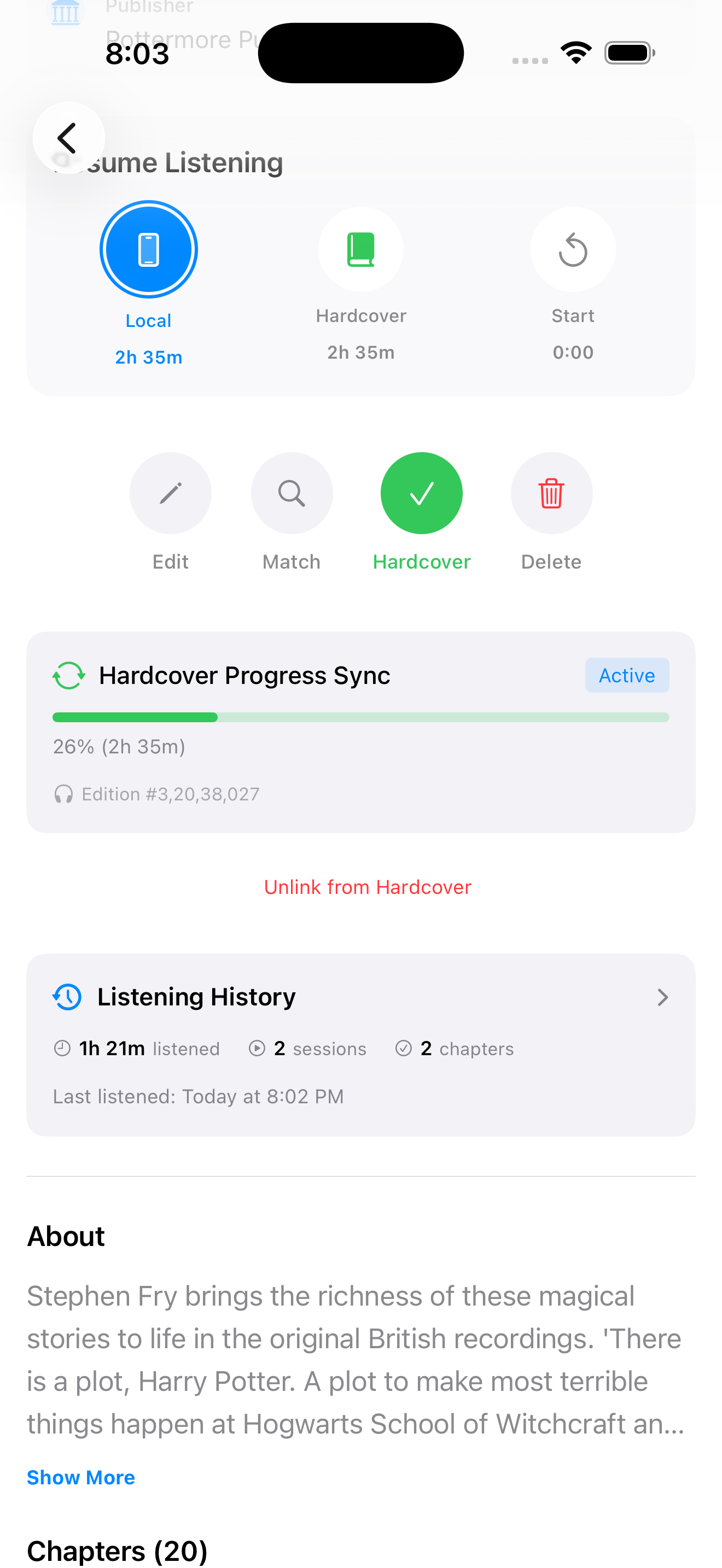Resume listening from Local position

[x=149, y=249]
